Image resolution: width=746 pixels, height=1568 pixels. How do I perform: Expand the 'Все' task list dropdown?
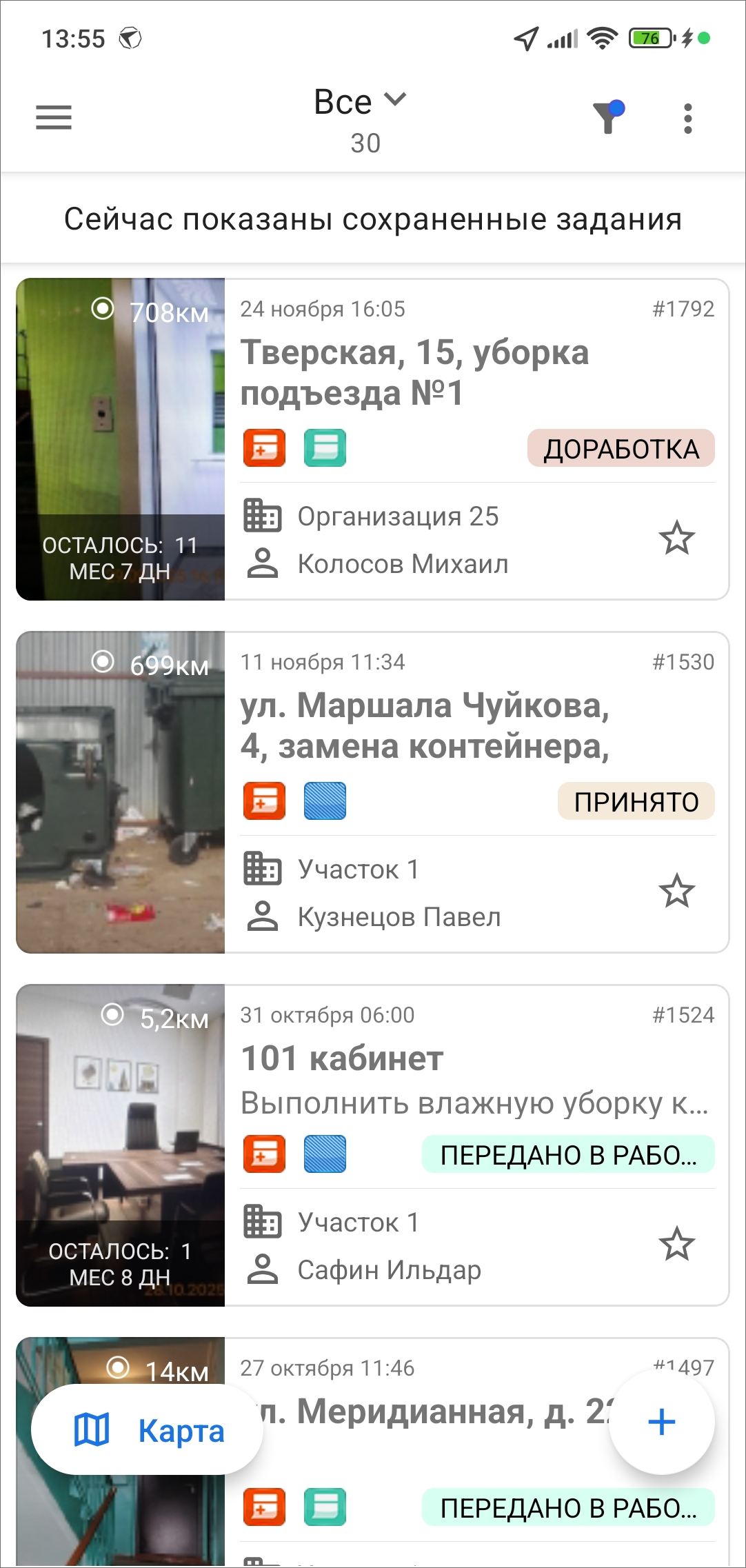pos(360,102)
